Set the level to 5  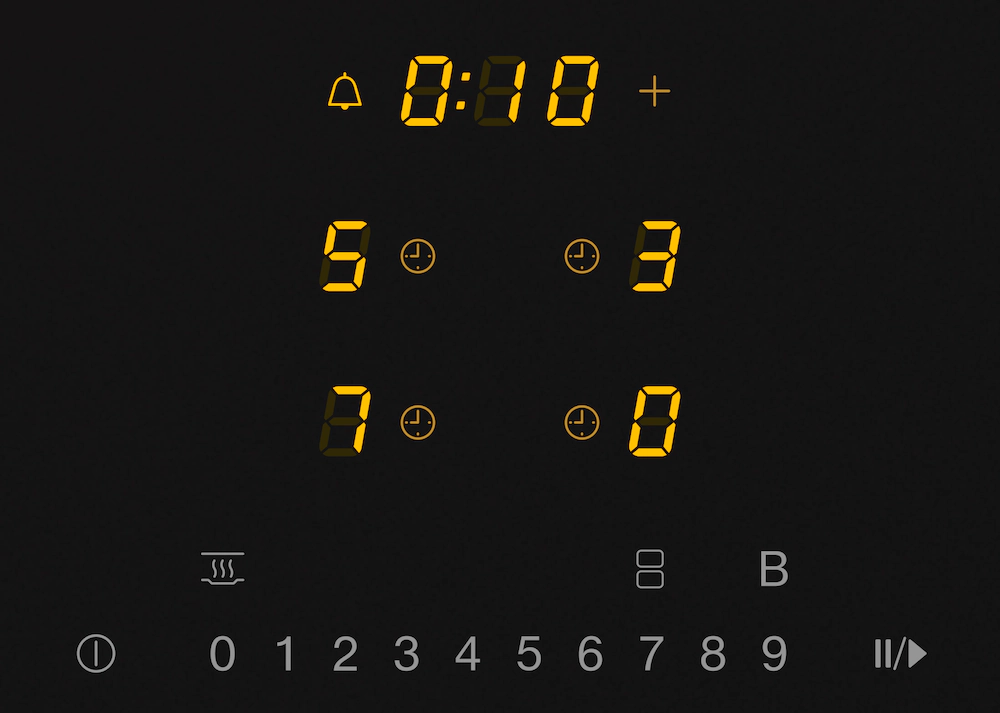(x=529, y=654)
